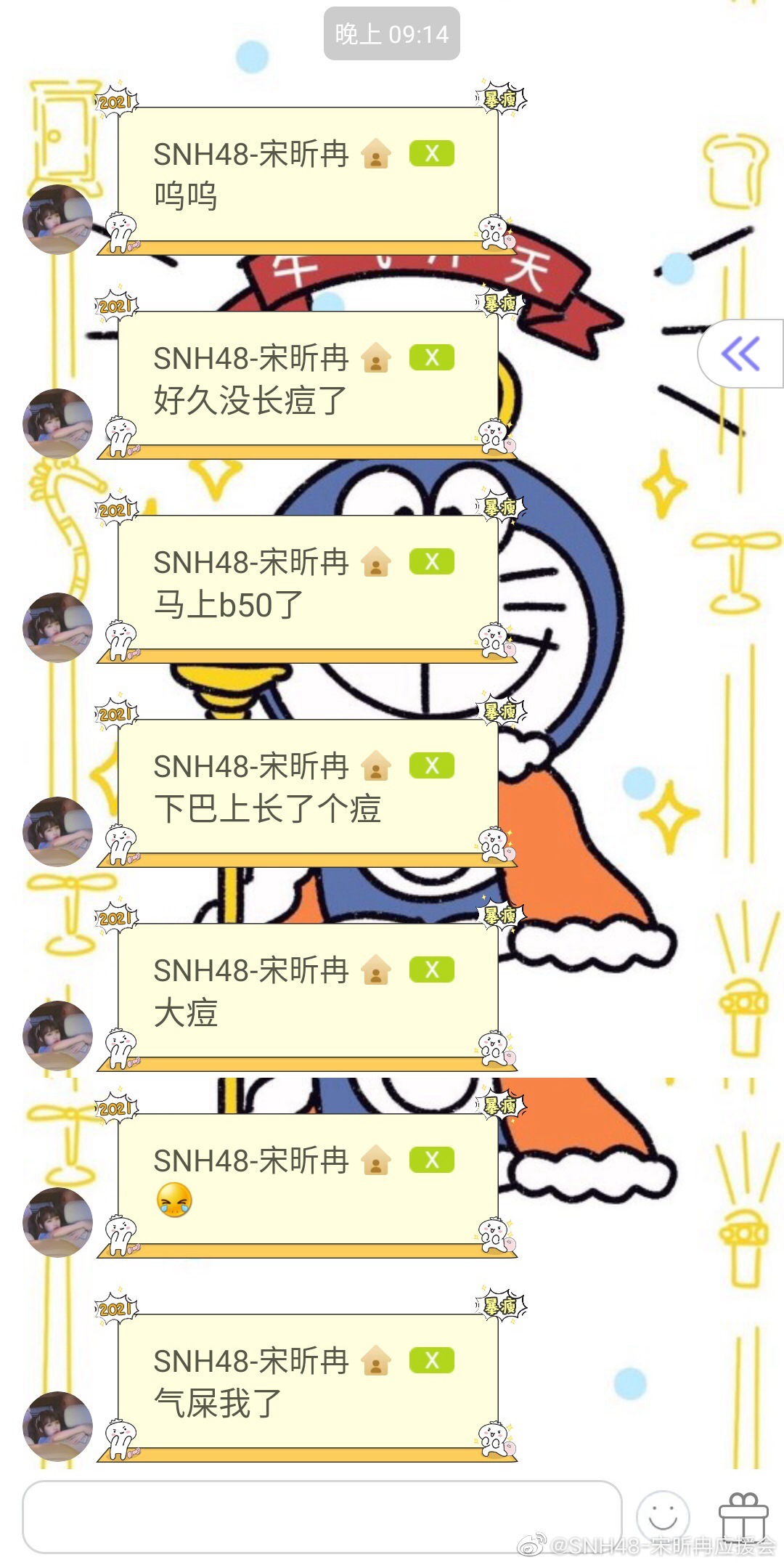Expand the double-arrow side panel

[741, 354]
